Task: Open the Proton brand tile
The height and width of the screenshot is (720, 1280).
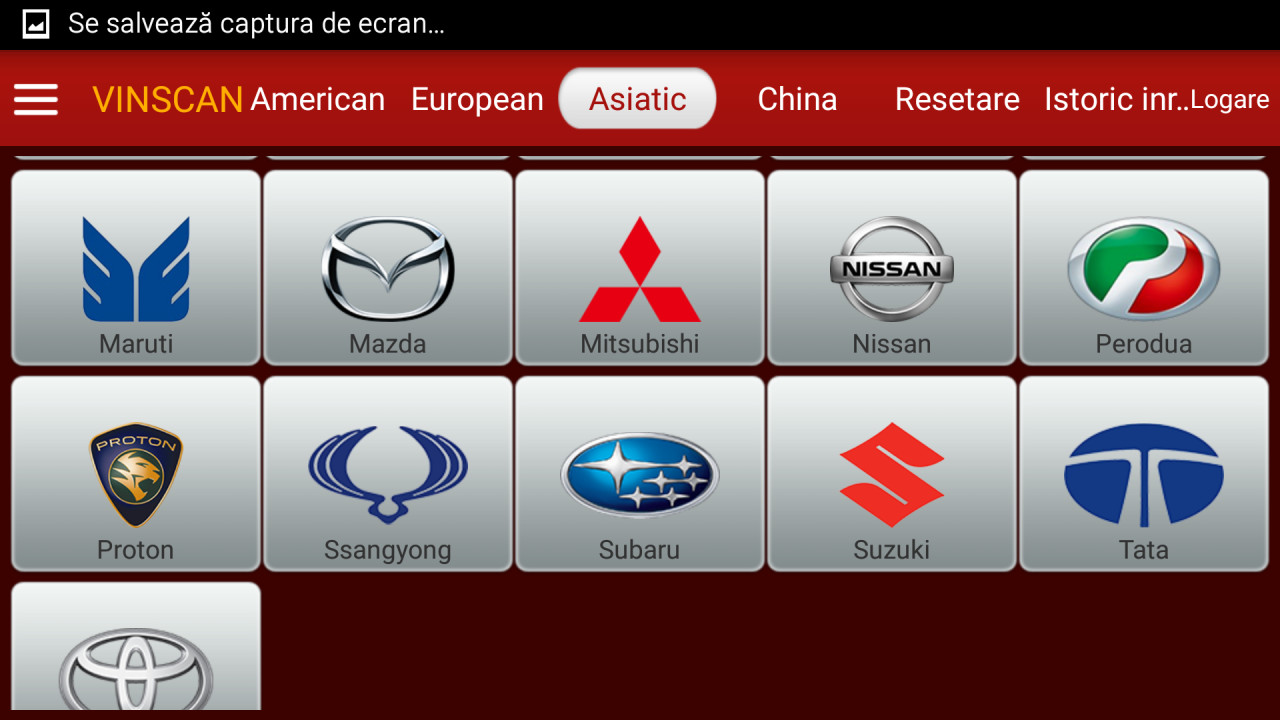Action: (136, 474)
